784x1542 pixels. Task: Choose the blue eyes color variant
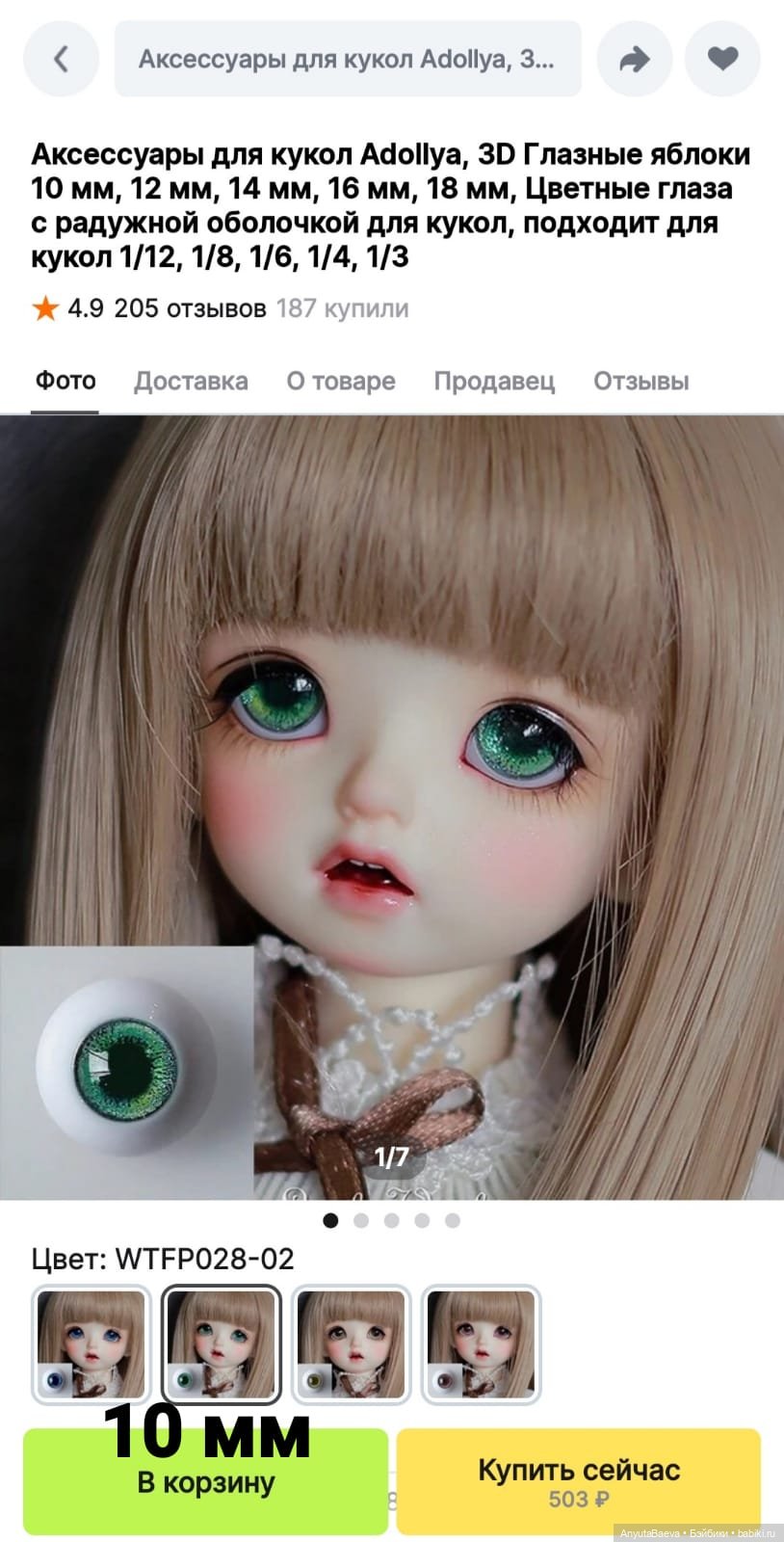(x=91, y=1343)
